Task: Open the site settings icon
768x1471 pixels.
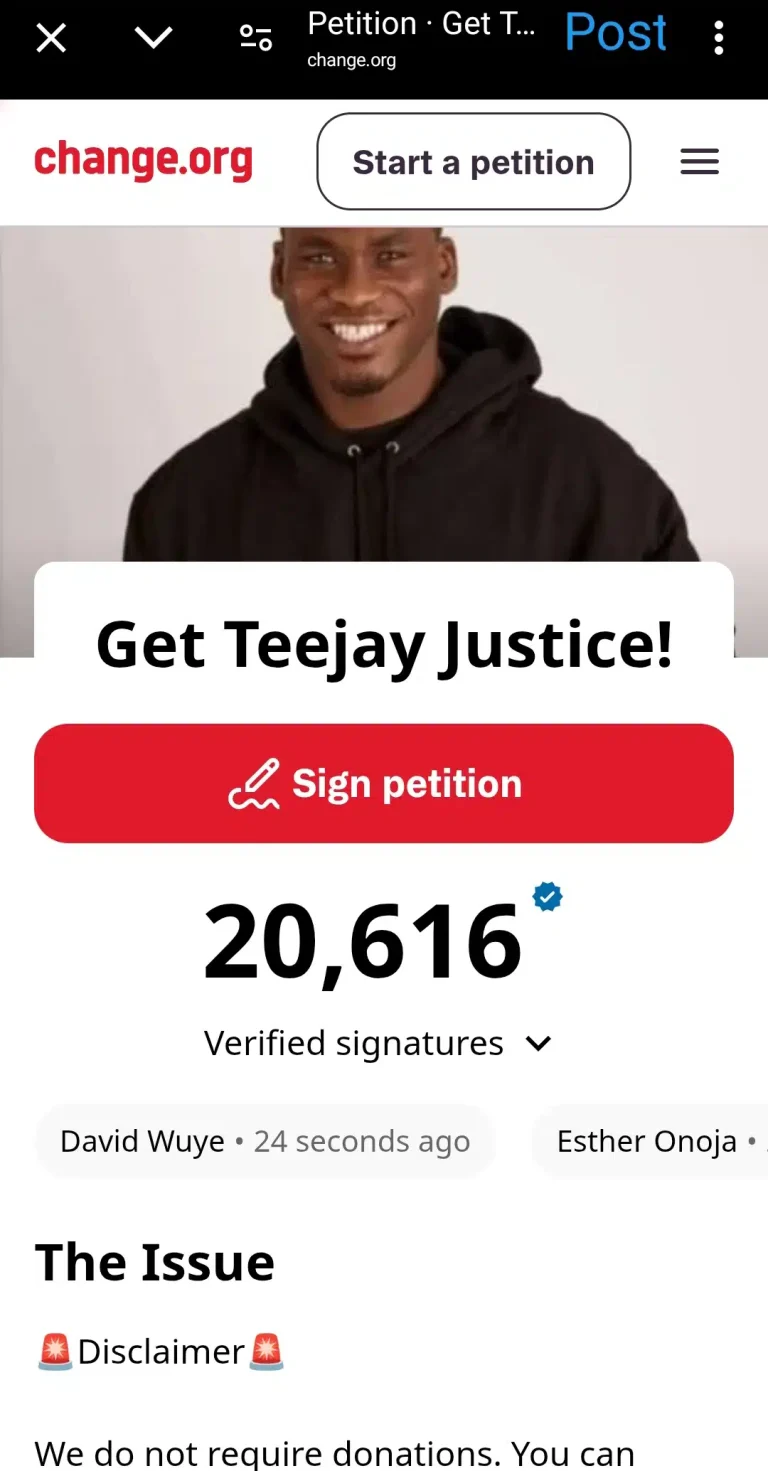Action: [255, 39]
